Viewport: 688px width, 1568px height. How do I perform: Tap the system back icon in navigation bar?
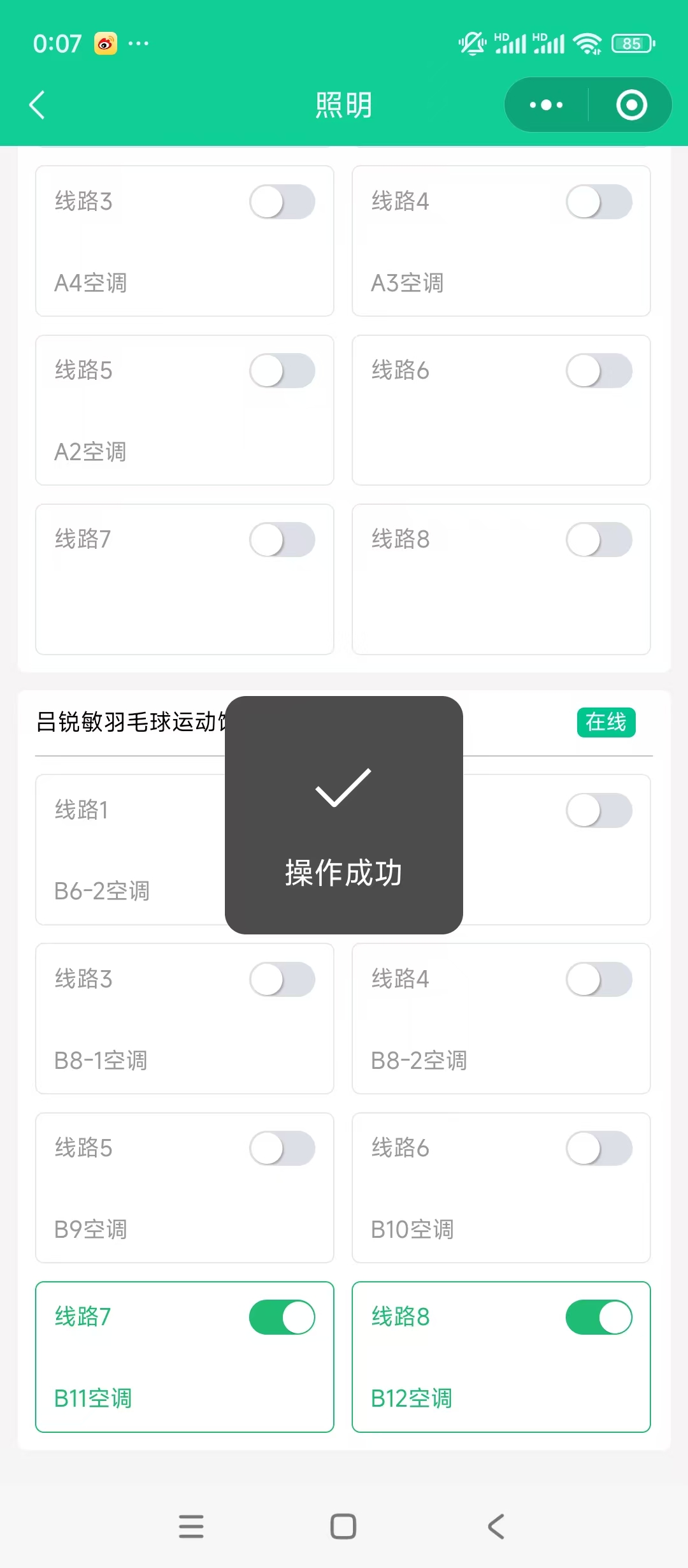496,1526
